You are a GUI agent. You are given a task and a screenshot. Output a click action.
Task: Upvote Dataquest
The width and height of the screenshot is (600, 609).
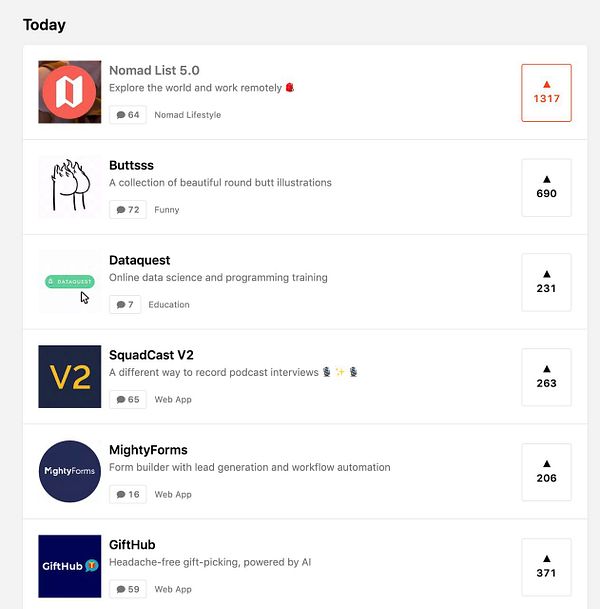[x=546, y=282]
